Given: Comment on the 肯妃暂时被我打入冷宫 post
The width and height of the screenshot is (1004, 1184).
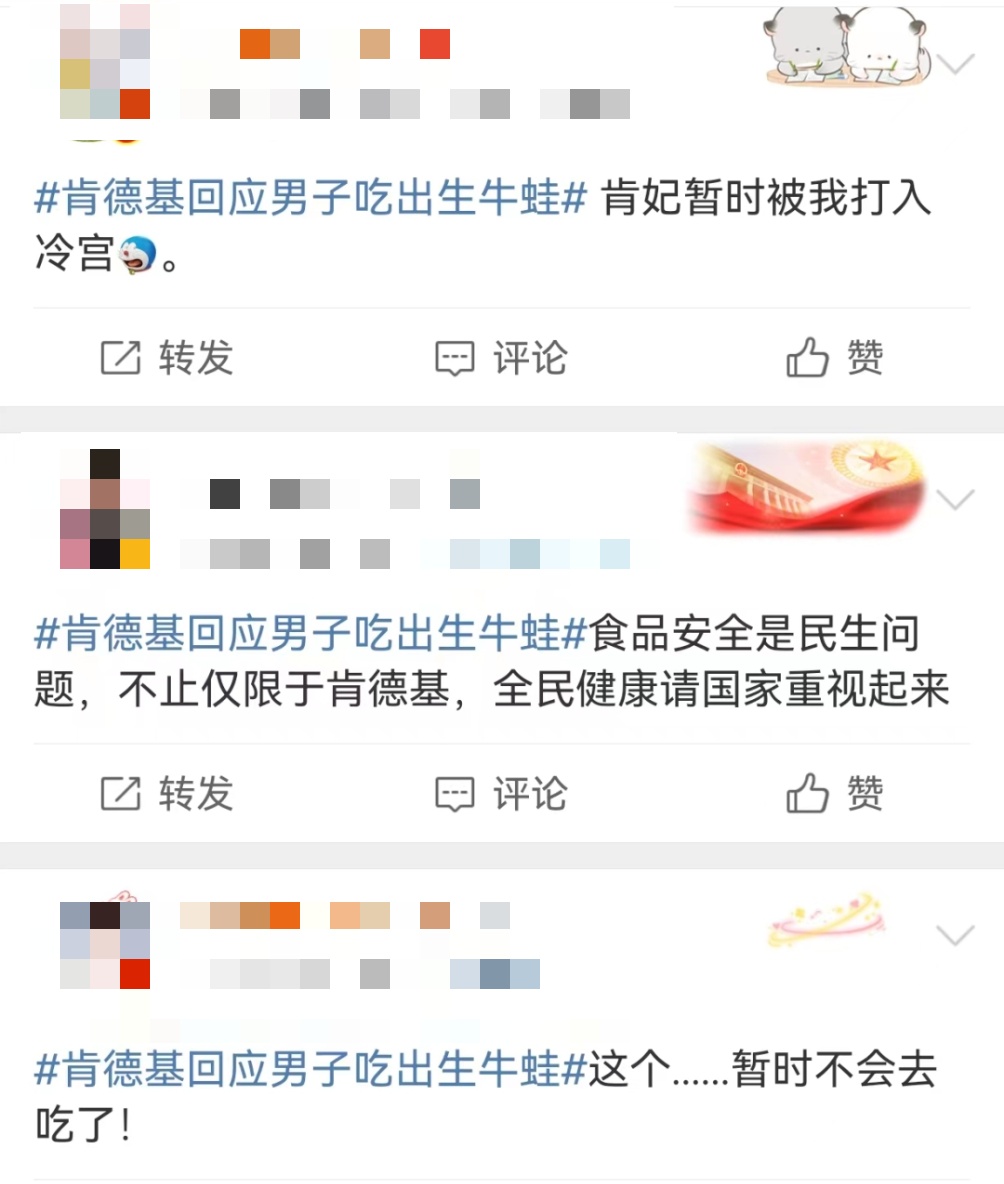Looking at the screenshot, I should (x=501, y=358).
